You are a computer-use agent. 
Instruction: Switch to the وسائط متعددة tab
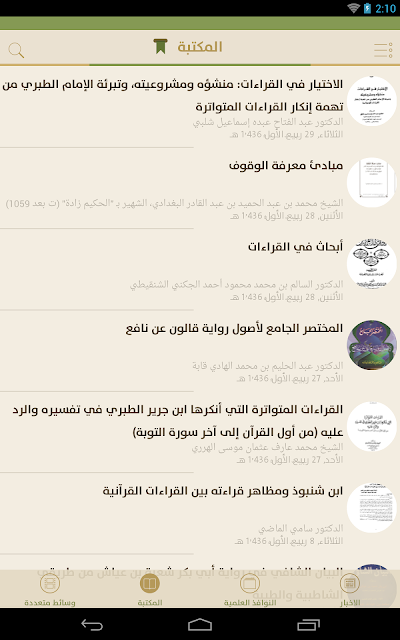pos(50,590)
